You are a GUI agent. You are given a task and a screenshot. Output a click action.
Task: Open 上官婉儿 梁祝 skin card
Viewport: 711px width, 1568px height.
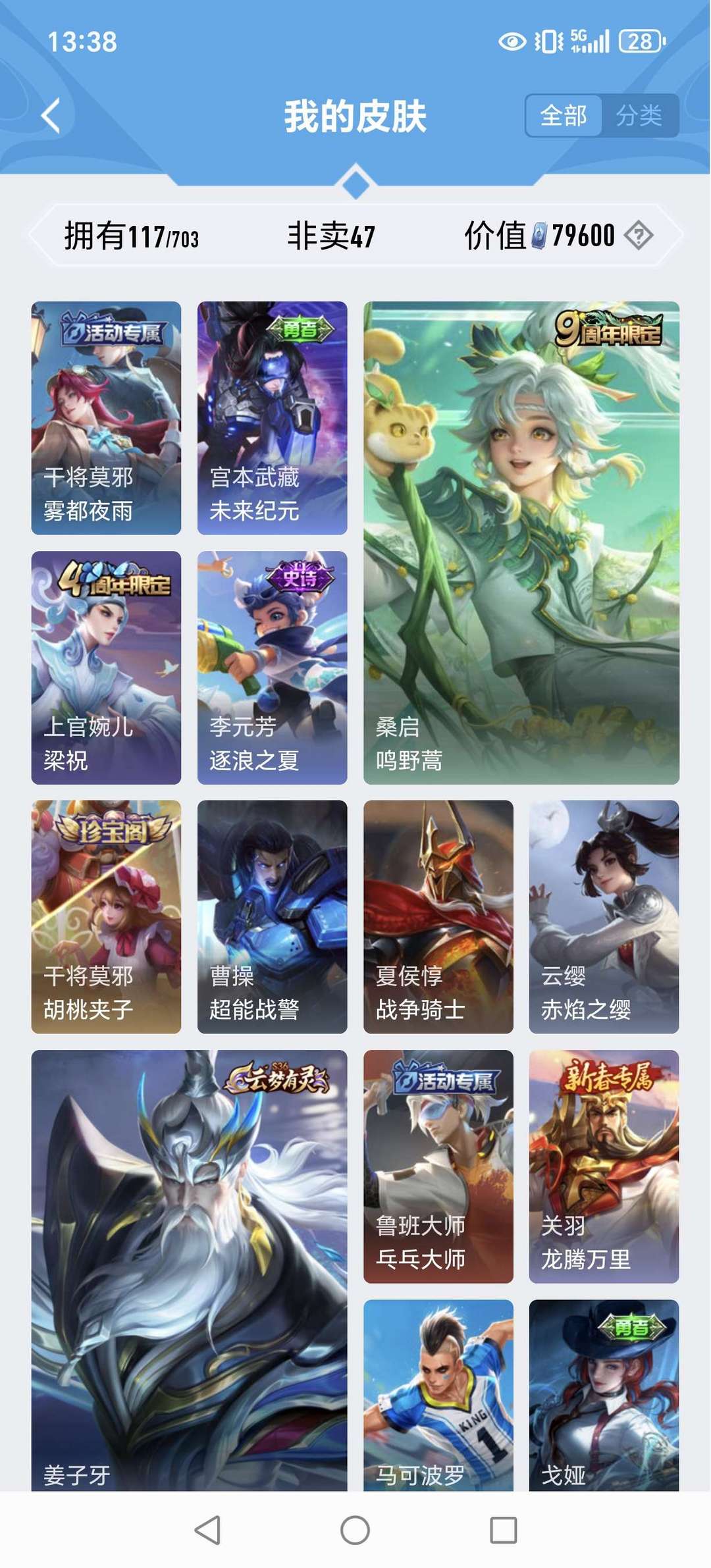coord(106,667)
